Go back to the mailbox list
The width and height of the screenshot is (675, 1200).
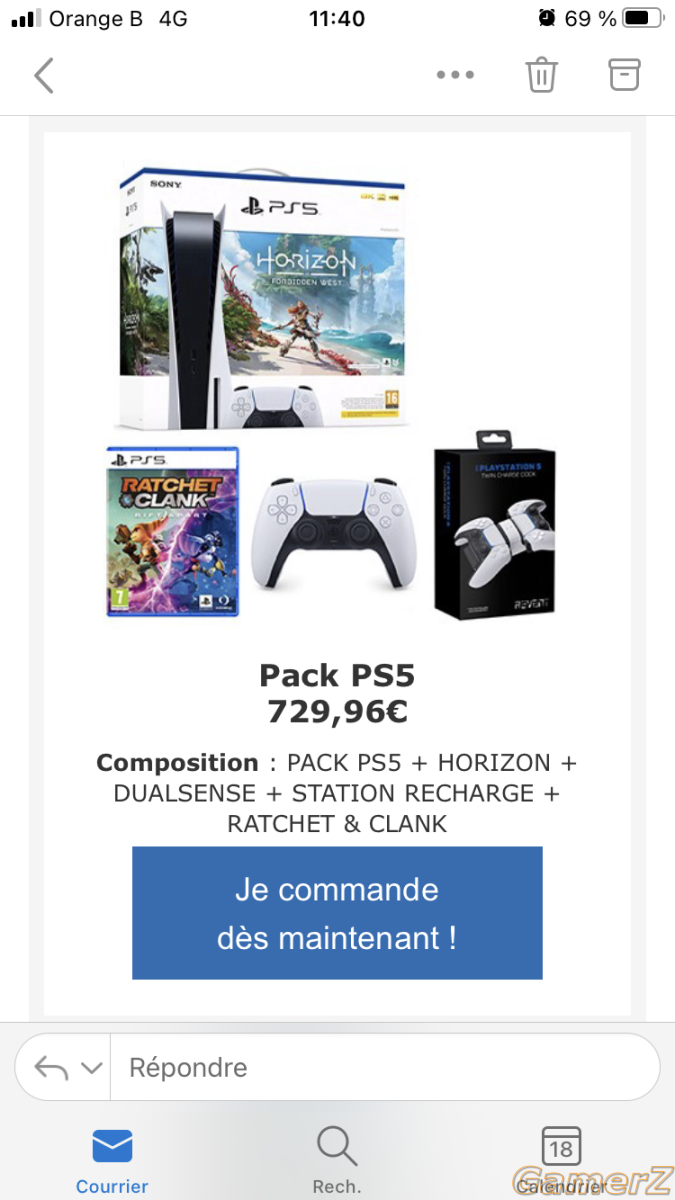43,75
